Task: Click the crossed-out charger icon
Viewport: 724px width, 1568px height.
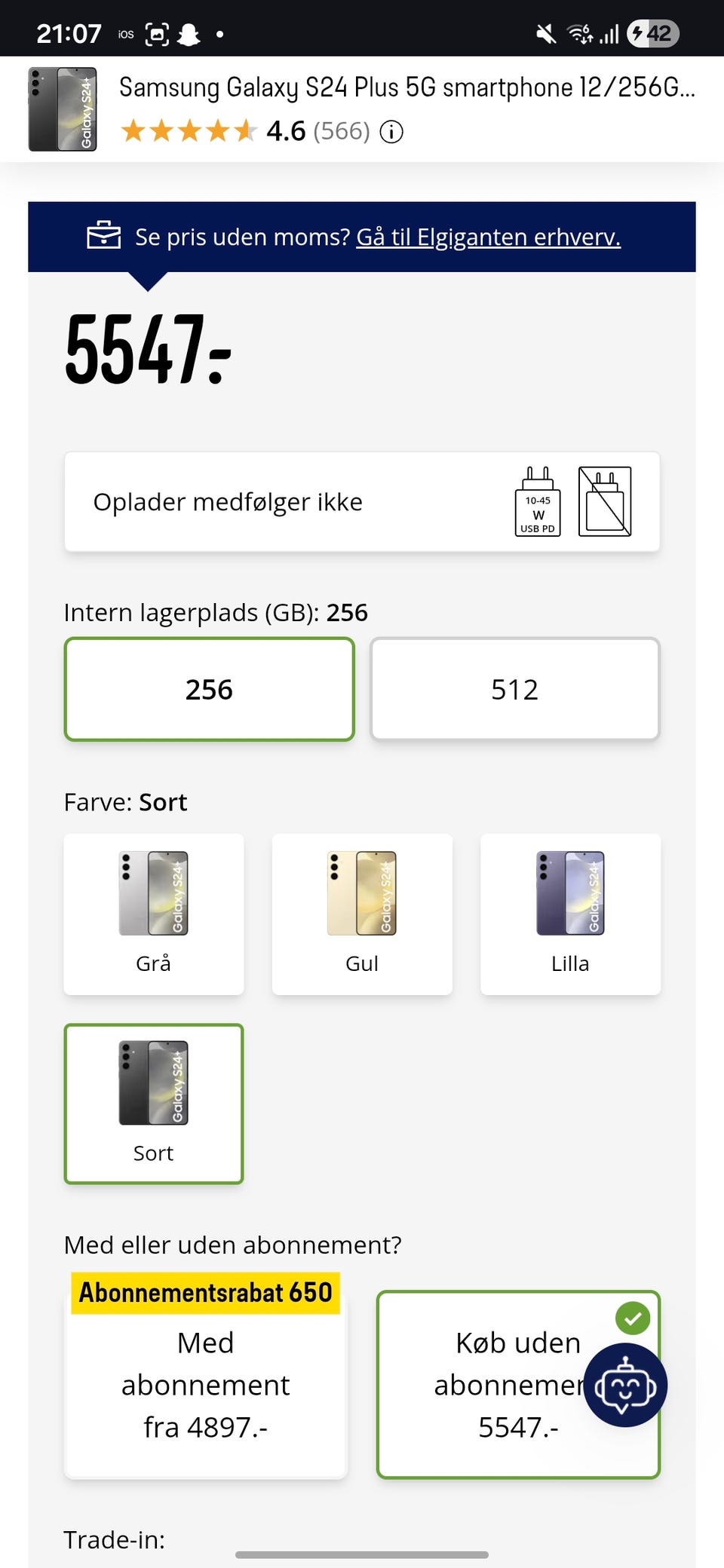Action: click(603, 502)
